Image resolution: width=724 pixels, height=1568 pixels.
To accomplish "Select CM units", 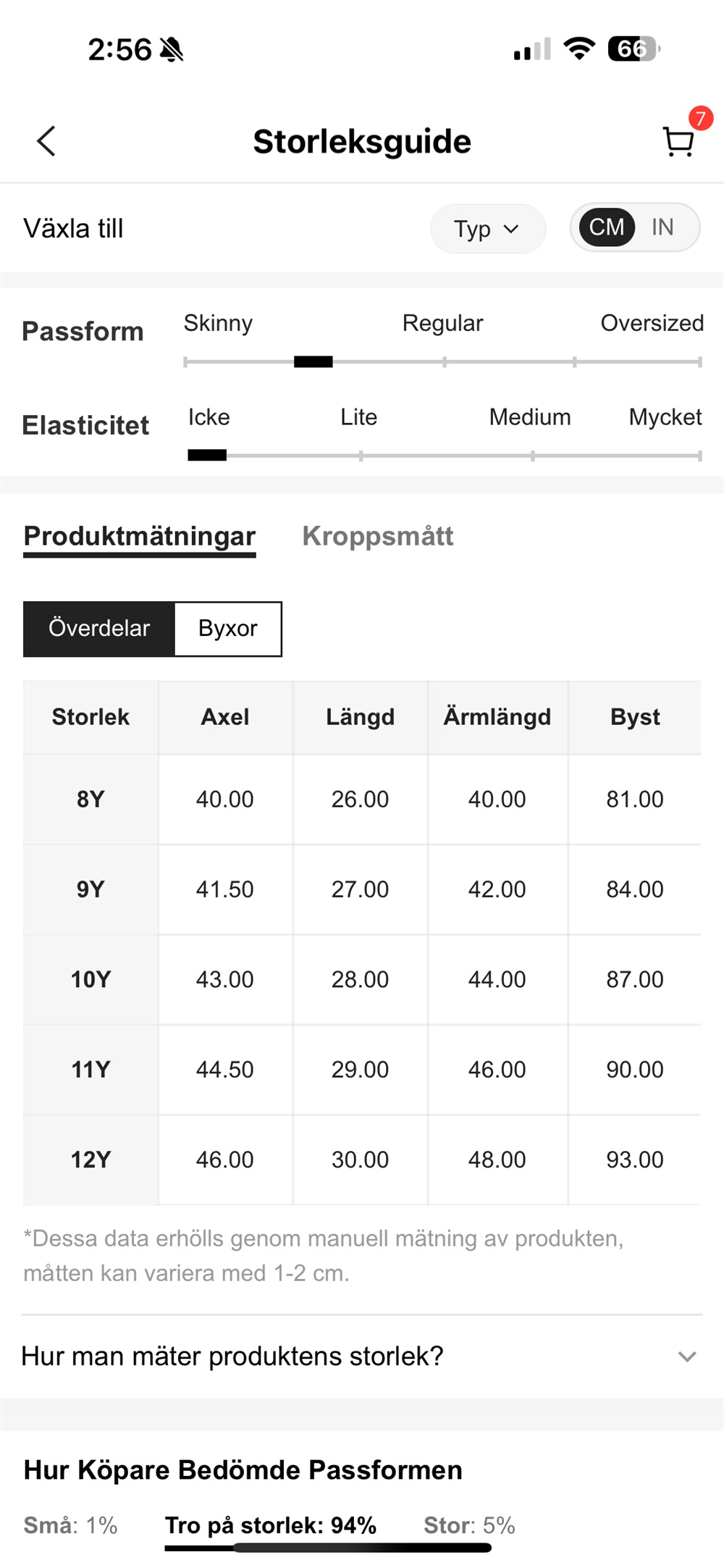I will 606,227.
